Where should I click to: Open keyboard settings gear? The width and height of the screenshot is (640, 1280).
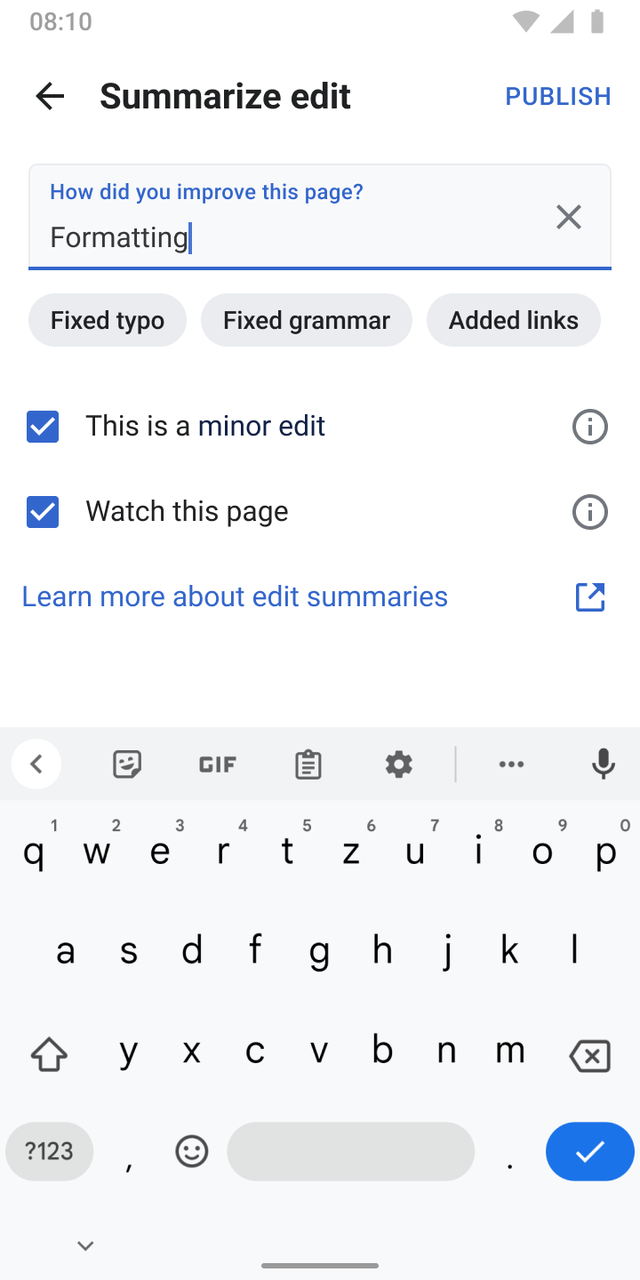399,765
